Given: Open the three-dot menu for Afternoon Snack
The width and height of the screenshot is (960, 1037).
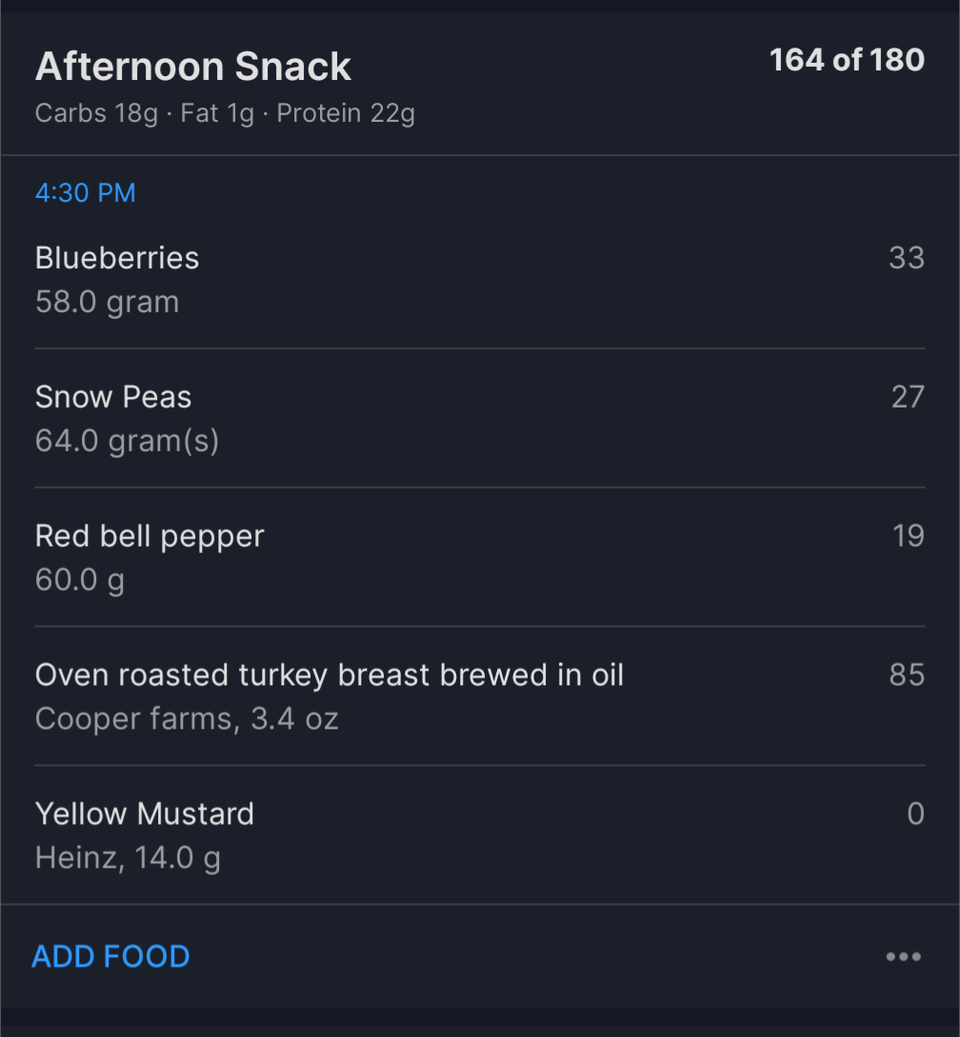Looking at the screenshot, I should (x=903, y=957).
